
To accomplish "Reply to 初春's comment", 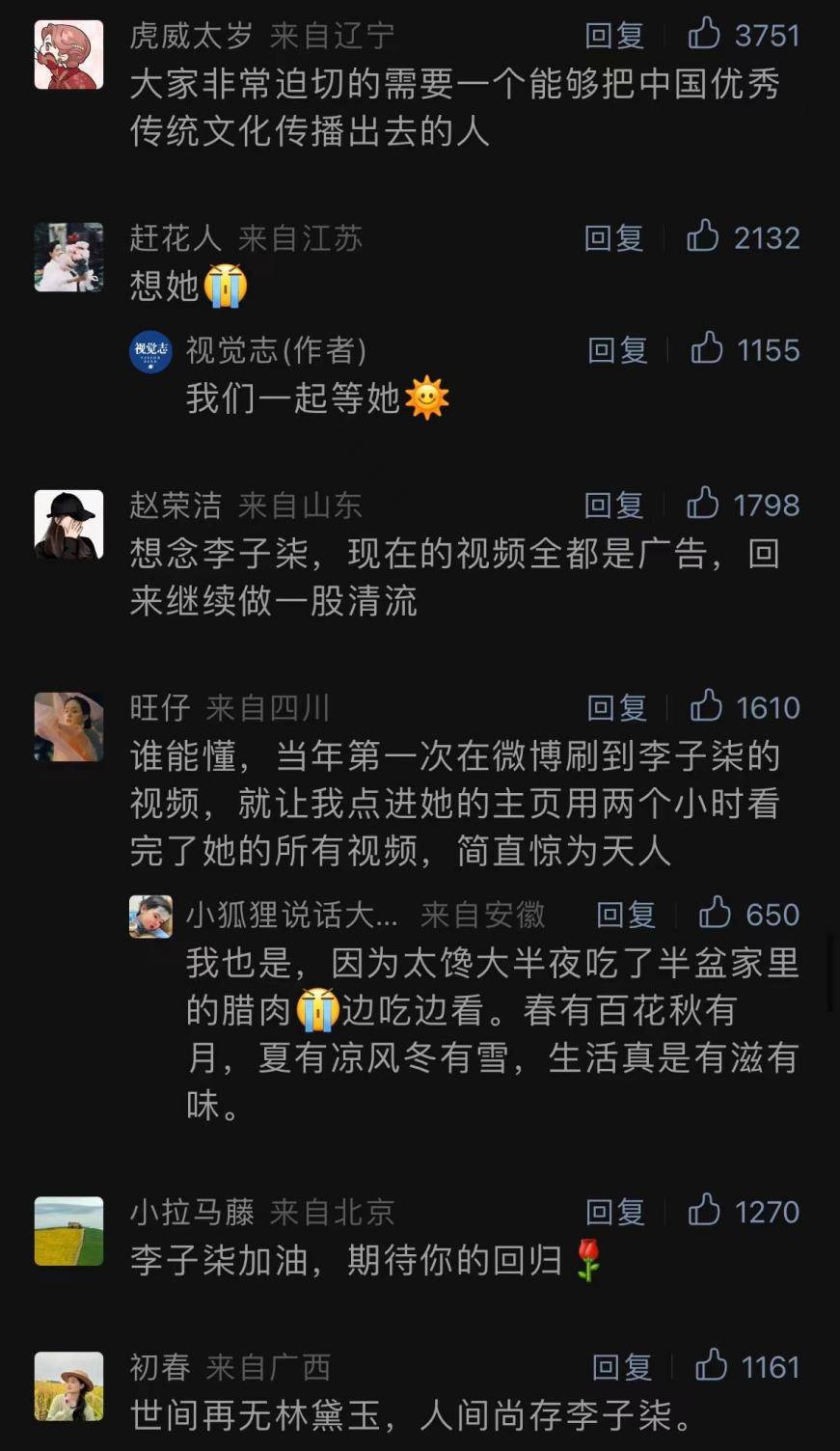I will [622, 1366].
